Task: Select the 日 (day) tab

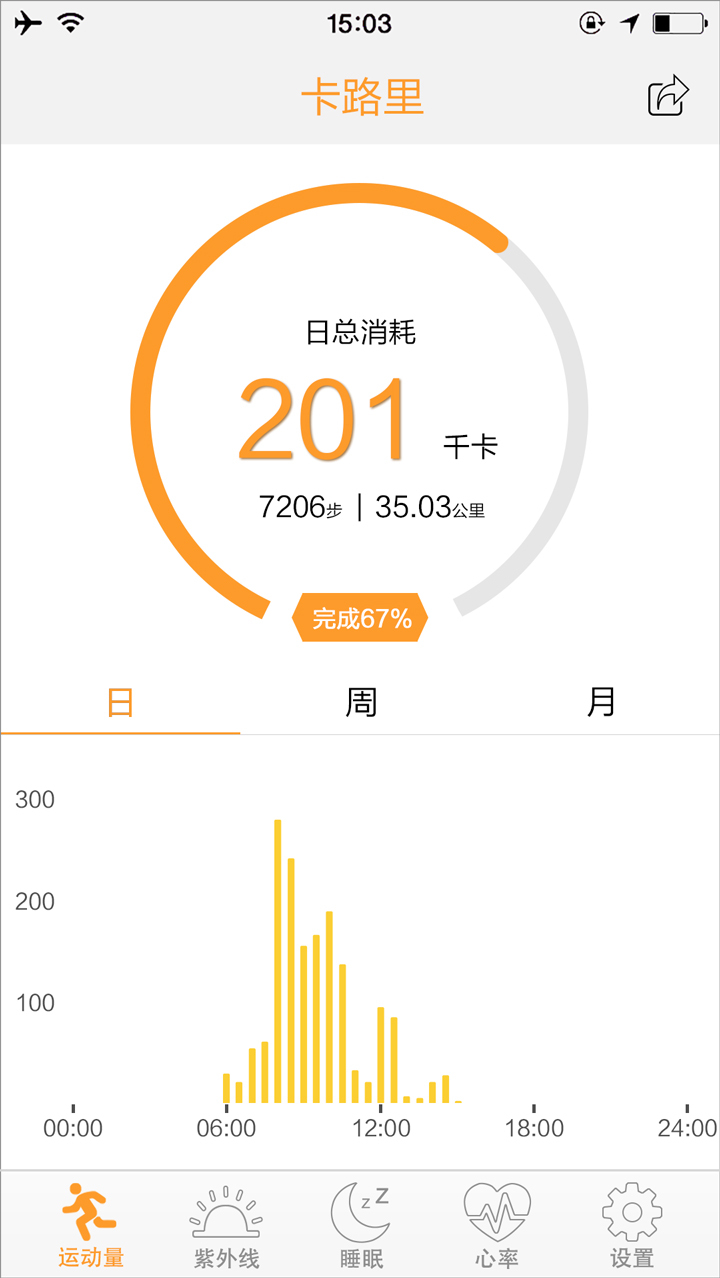Action: (x=120, y=703)
